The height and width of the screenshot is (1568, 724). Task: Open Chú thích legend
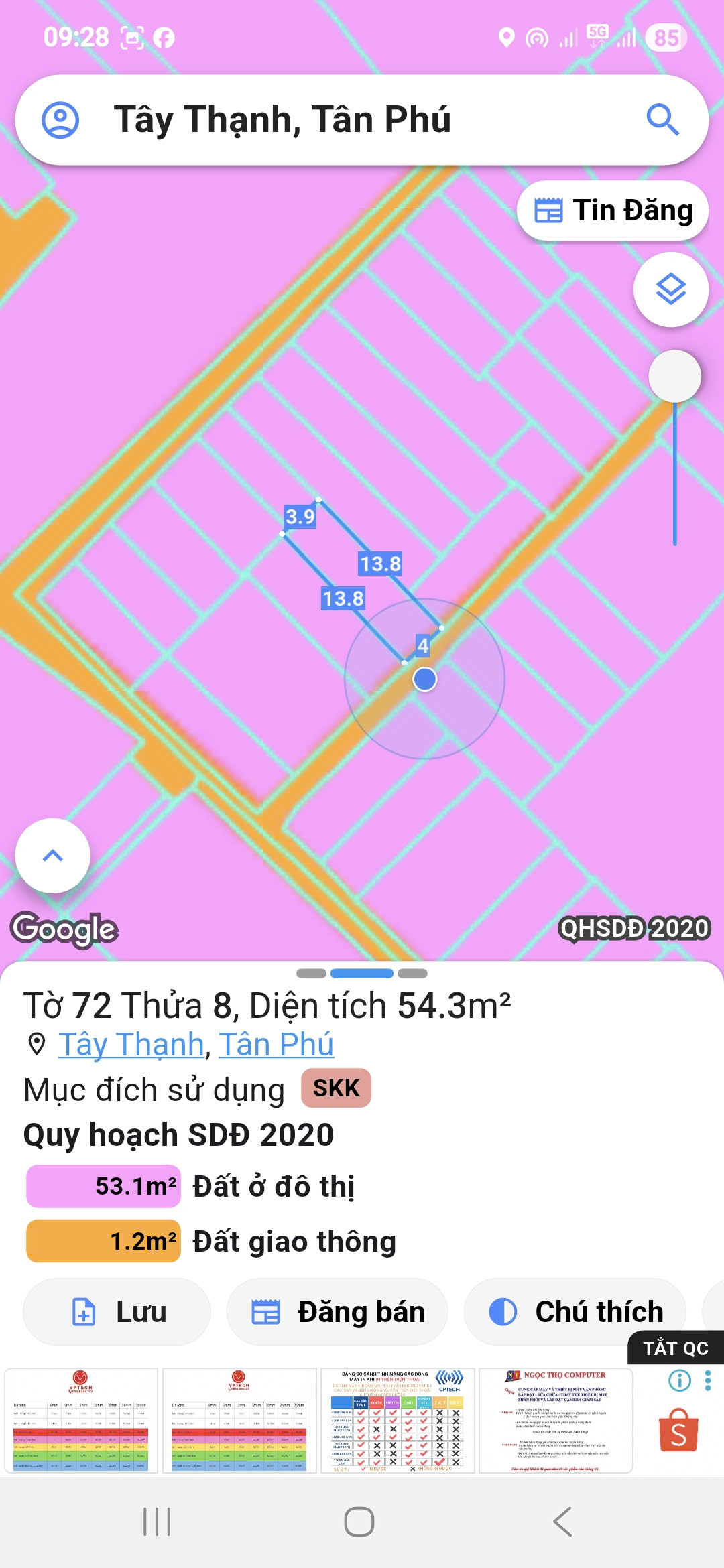(x=575, y=1311)
